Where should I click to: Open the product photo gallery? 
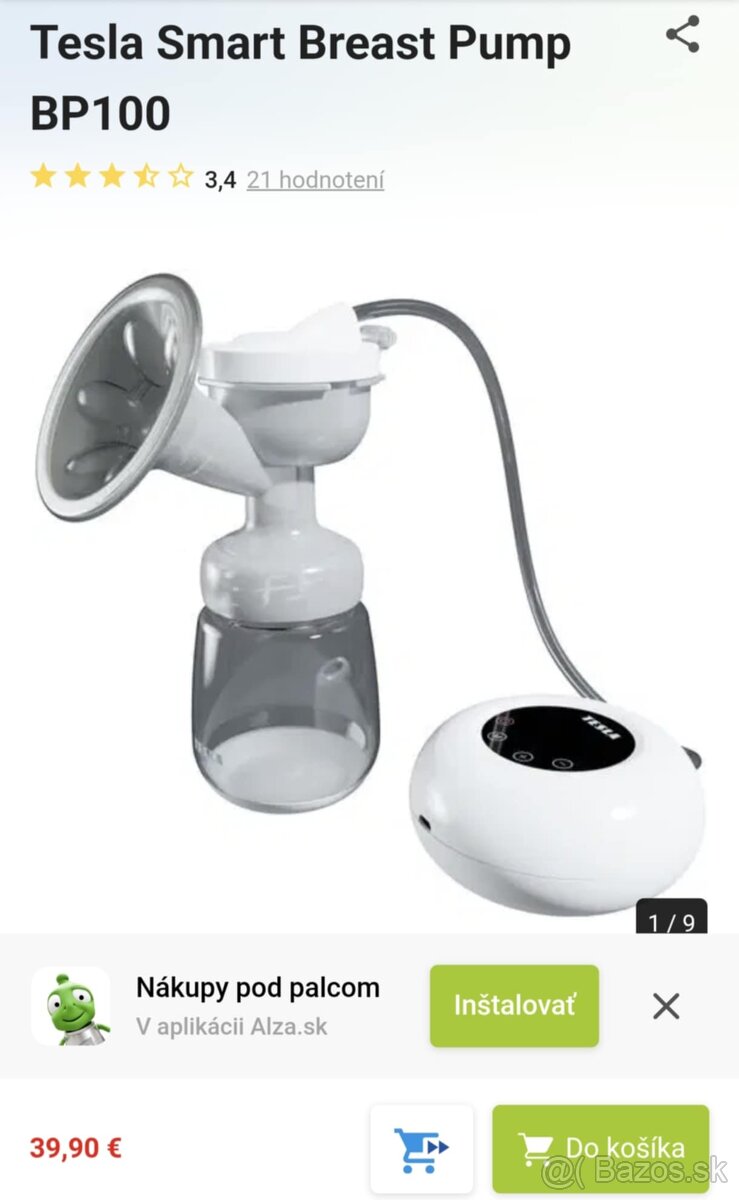(370, 590)
